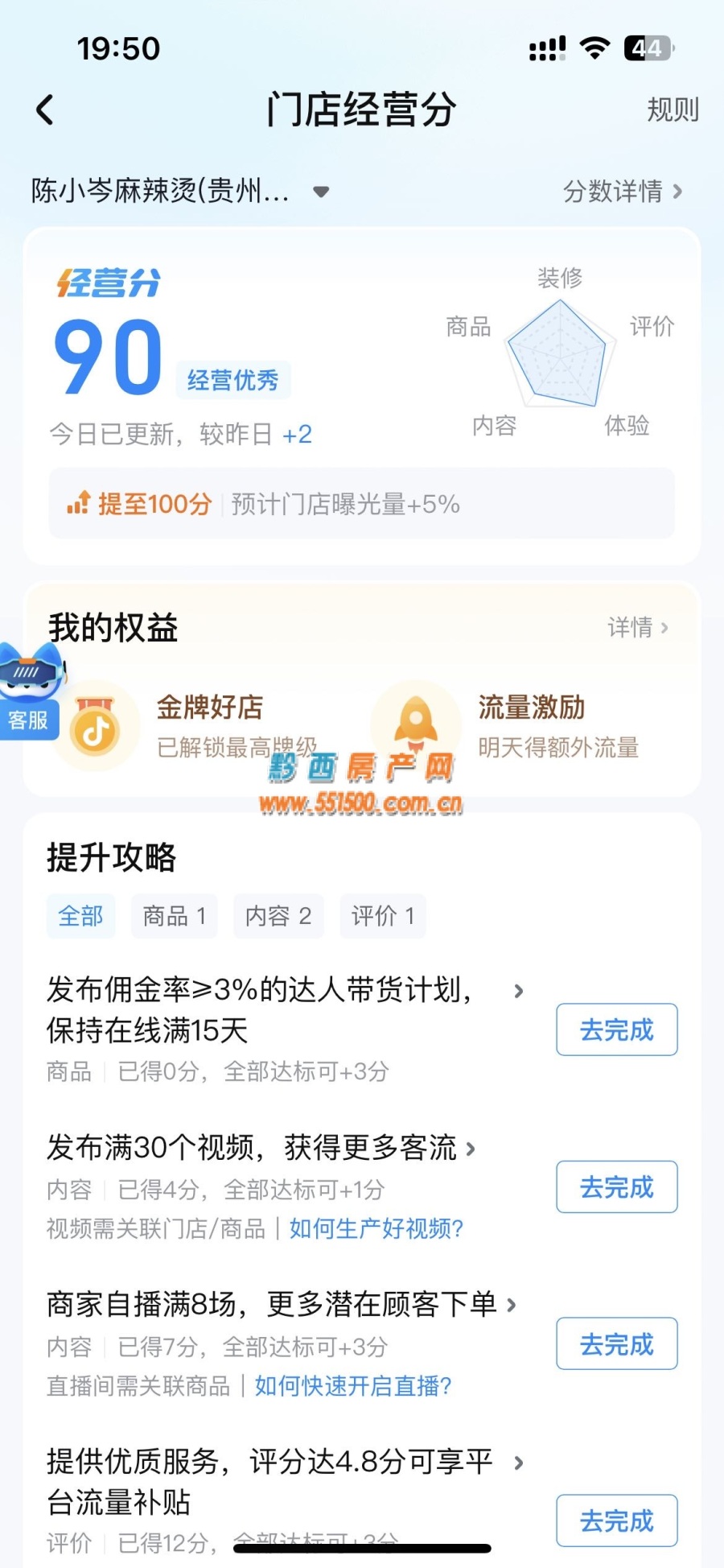Select the 全部 filter tab
The height and width of the screenshot is (1568, 724).
80,916
